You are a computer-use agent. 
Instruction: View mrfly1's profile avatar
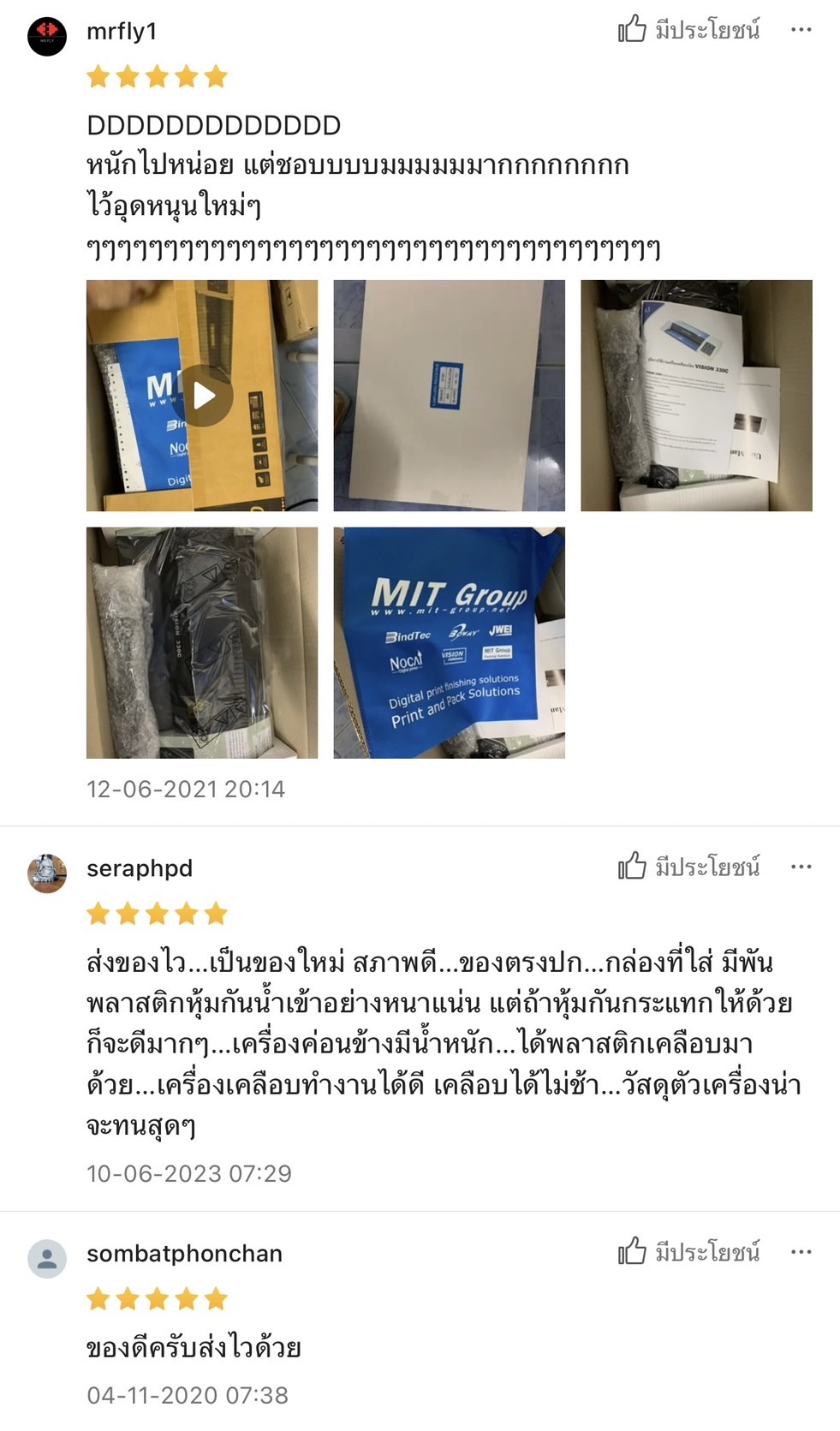click(47, 37)
